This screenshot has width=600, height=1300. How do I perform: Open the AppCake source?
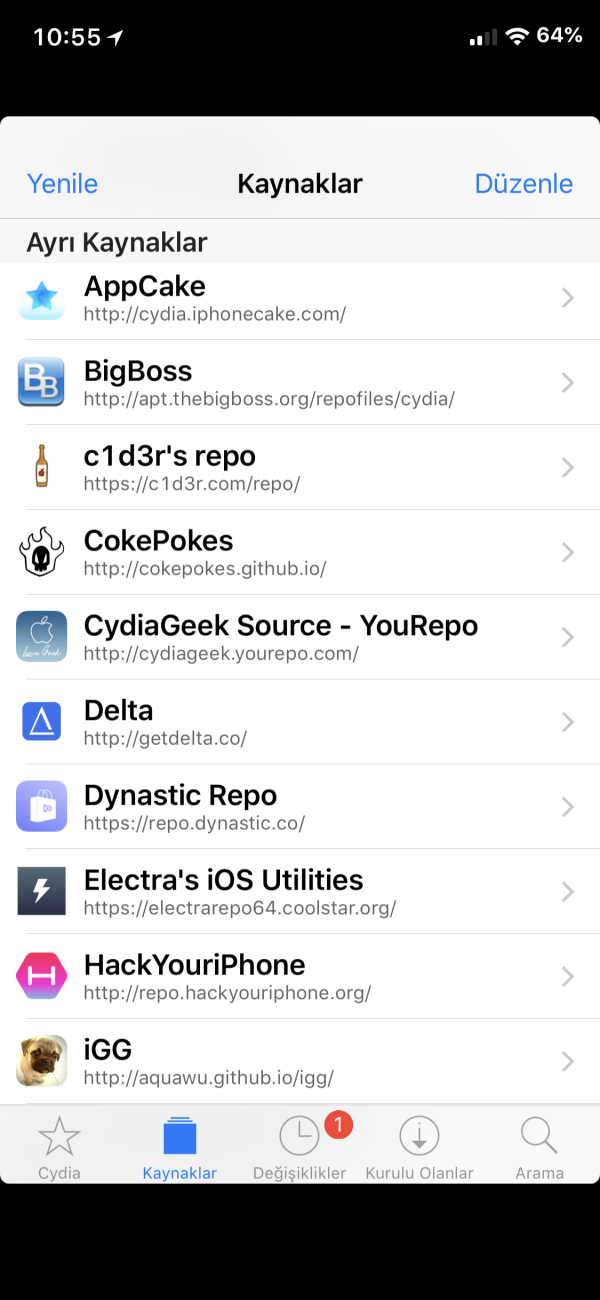click(300, 298)
